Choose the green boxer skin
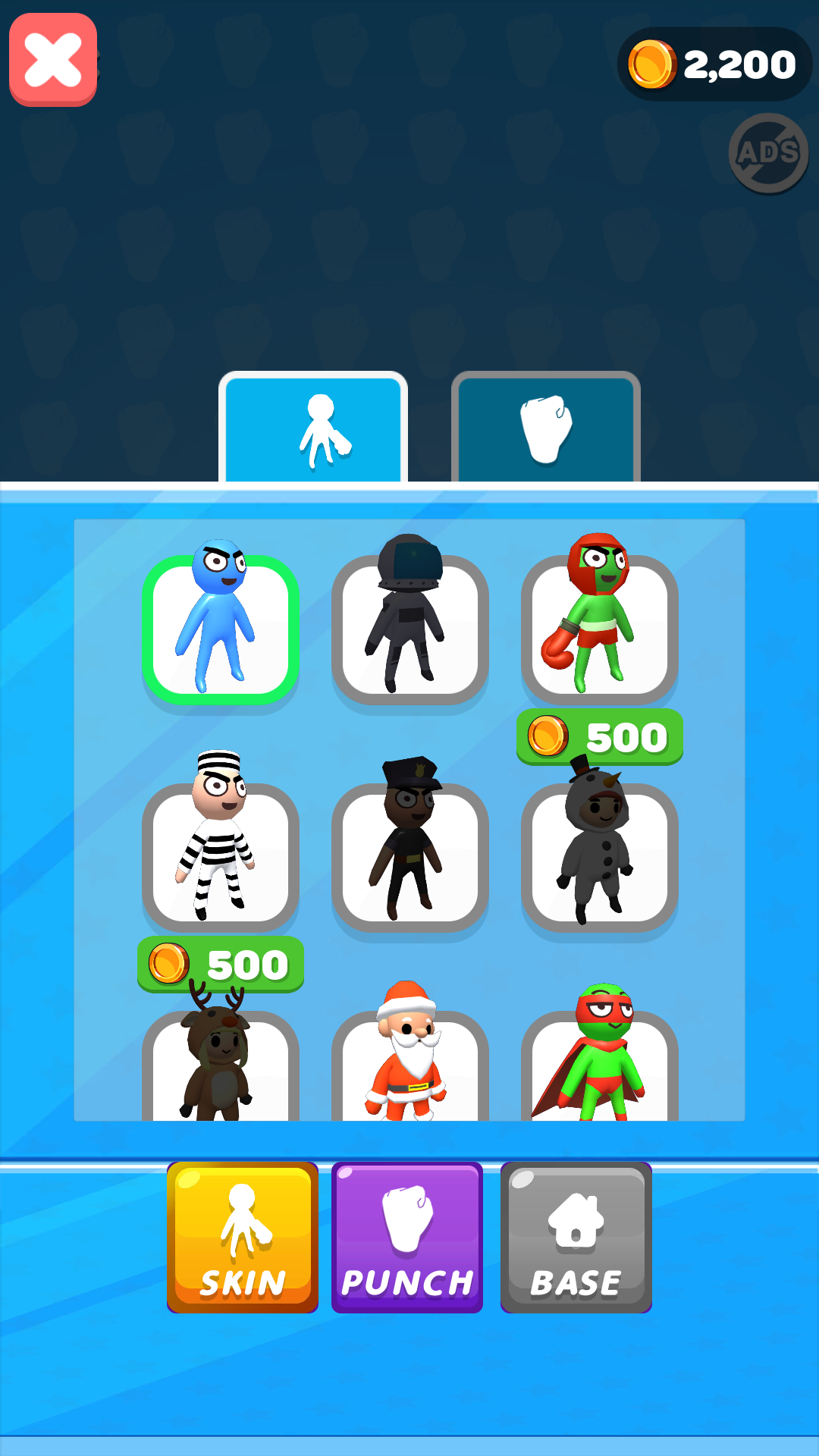819x1456 pixels. pos(600,629)
